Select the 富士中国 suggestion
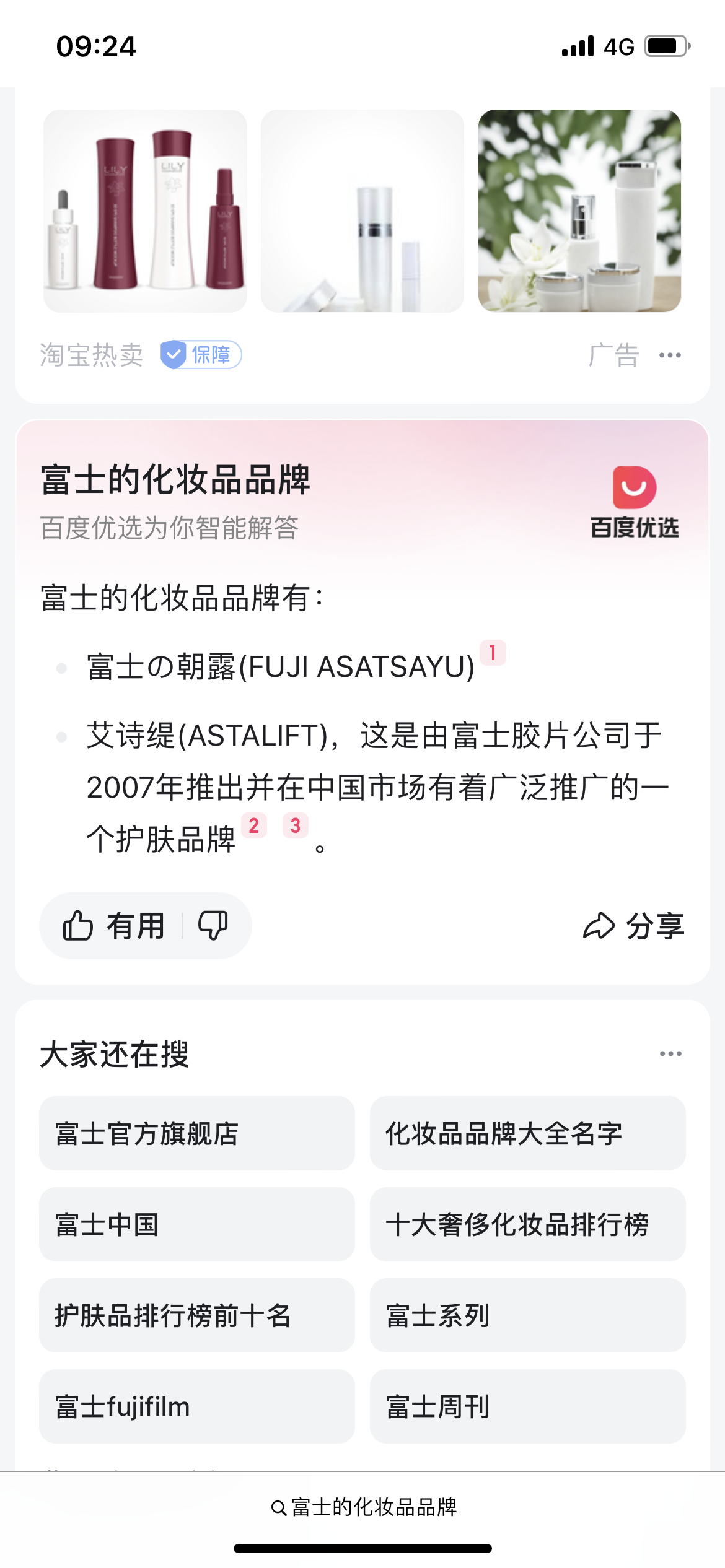This screenshot has height=1568, width=725. coord(196,1224)
